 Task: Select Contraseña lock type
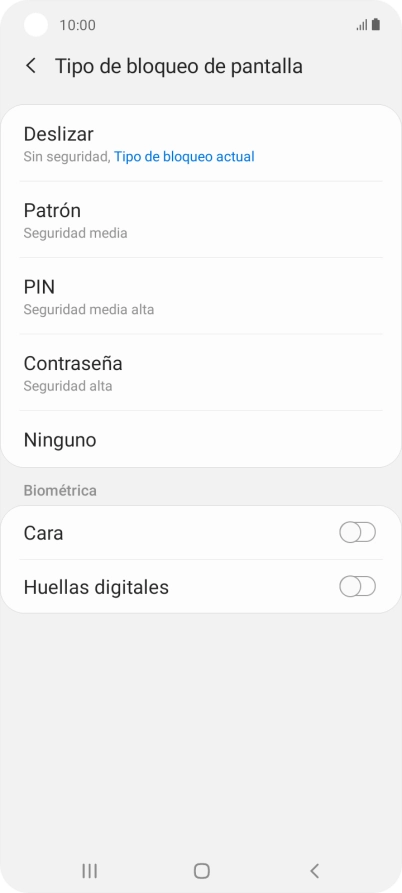click(201, 372)
